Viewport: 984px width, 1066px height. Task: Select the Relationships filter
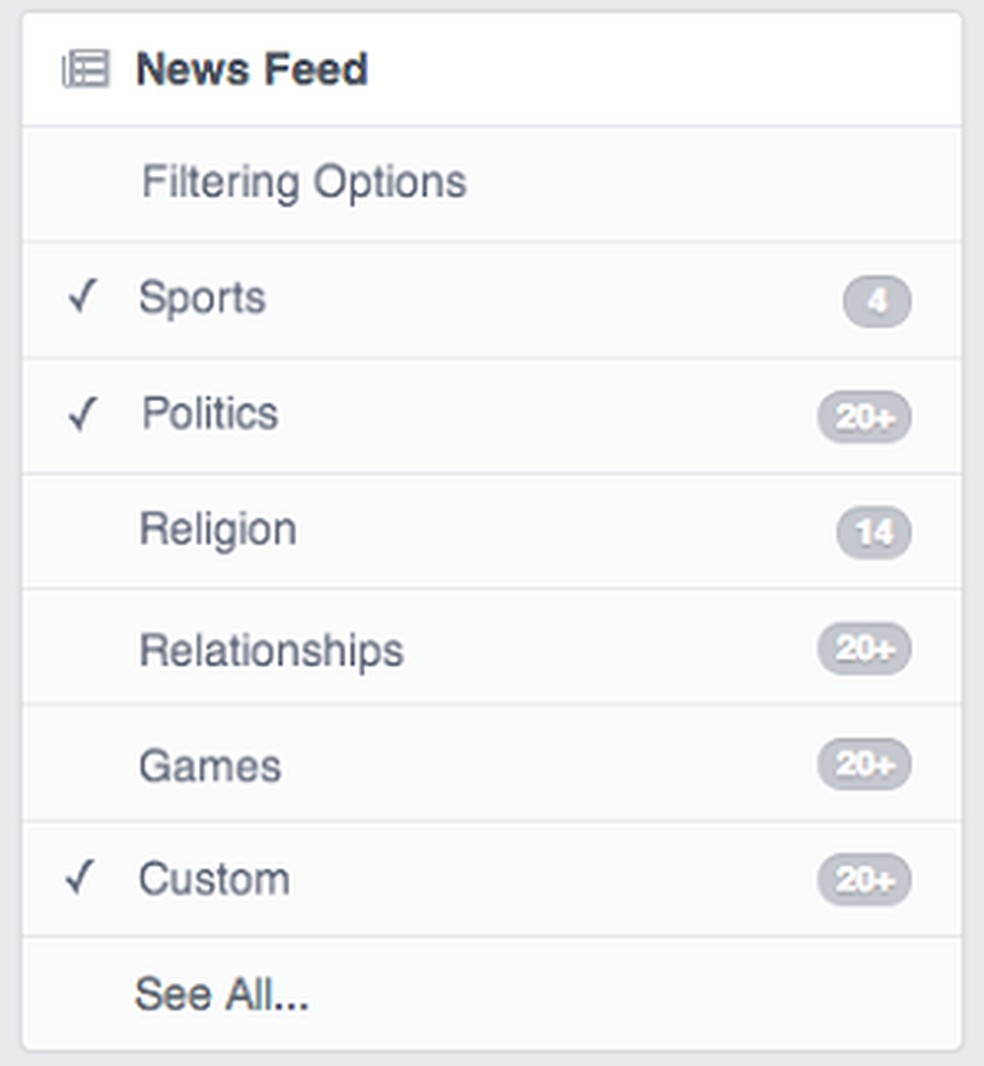pos(271,651)
